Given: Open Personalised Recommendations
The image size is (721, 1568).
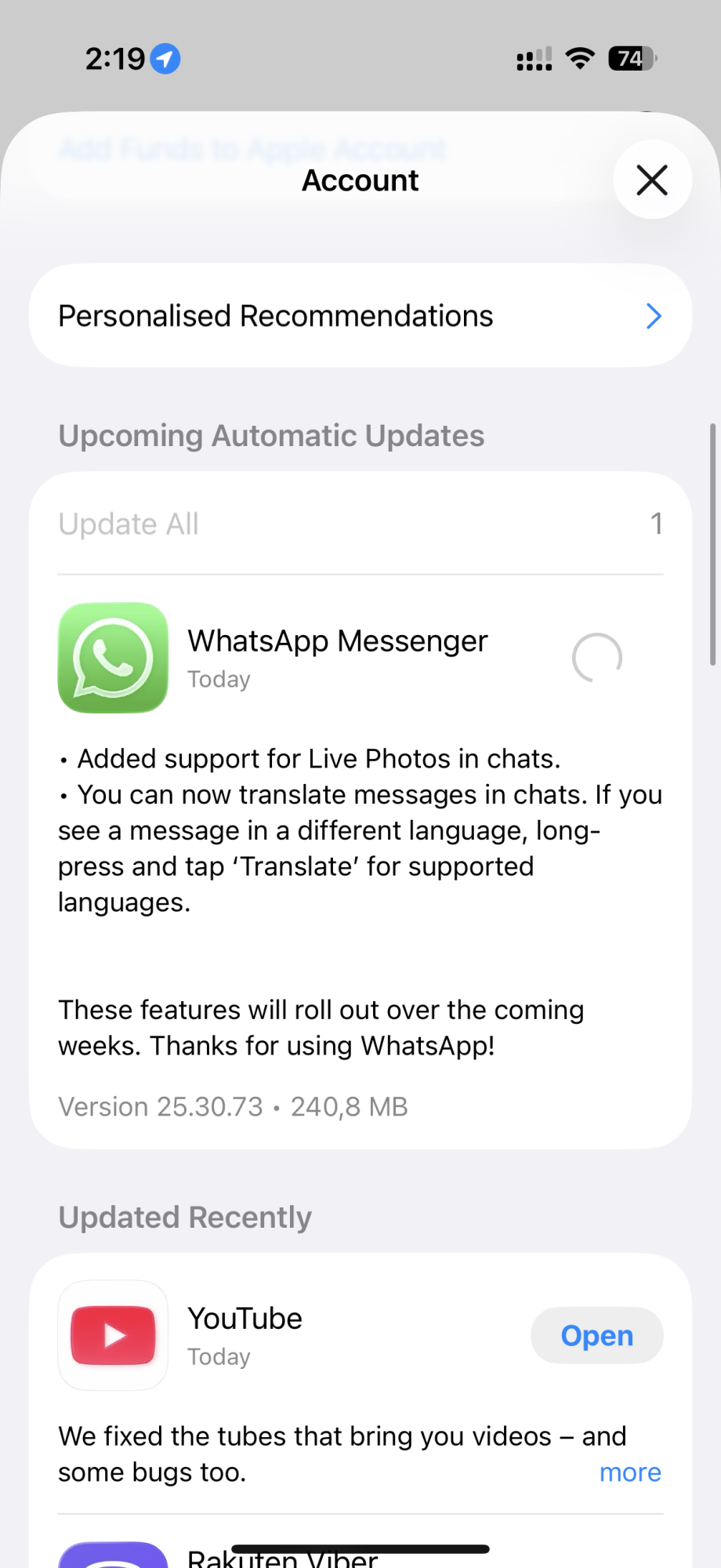Looking at the screenshot, I should pos(360,316).
